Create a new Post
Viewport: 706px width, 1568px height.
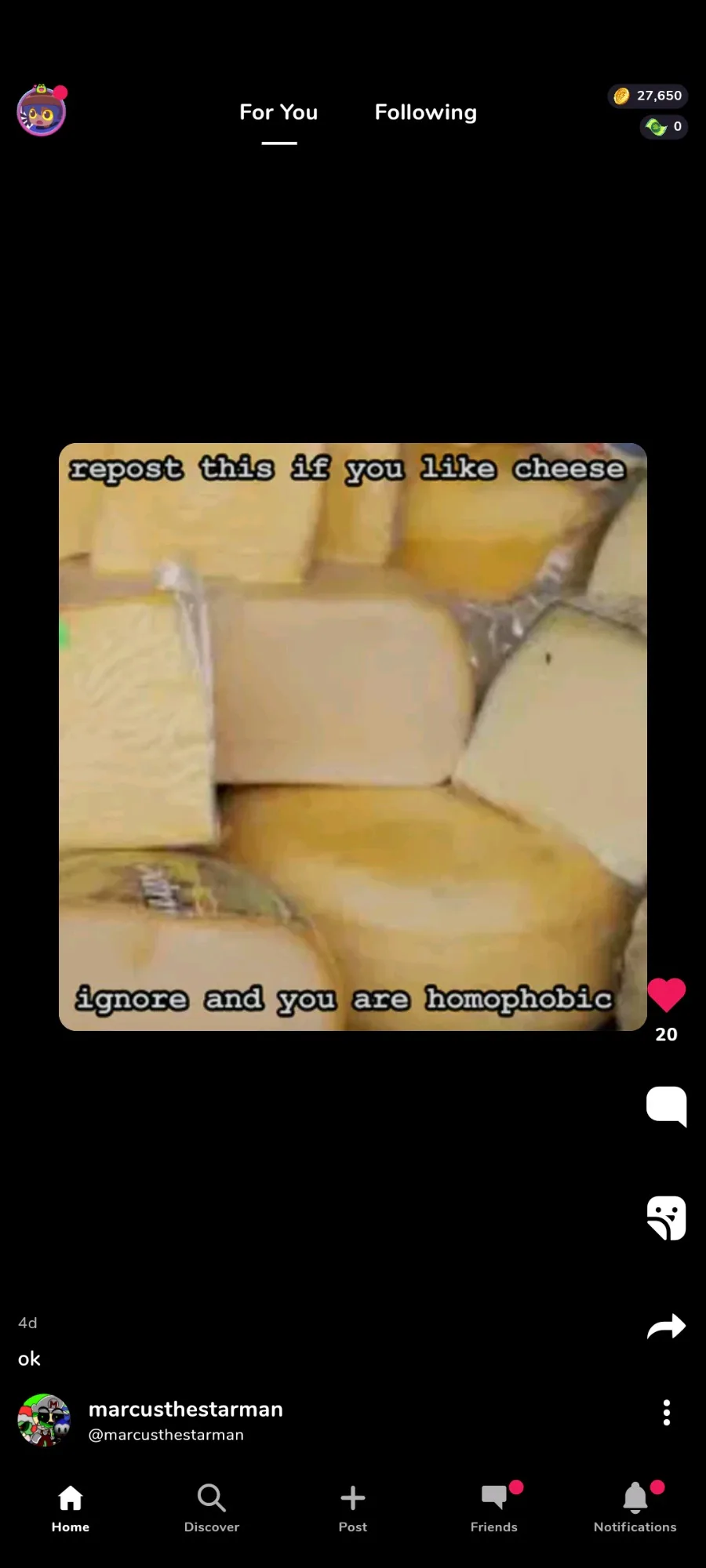coord(353,1508)
